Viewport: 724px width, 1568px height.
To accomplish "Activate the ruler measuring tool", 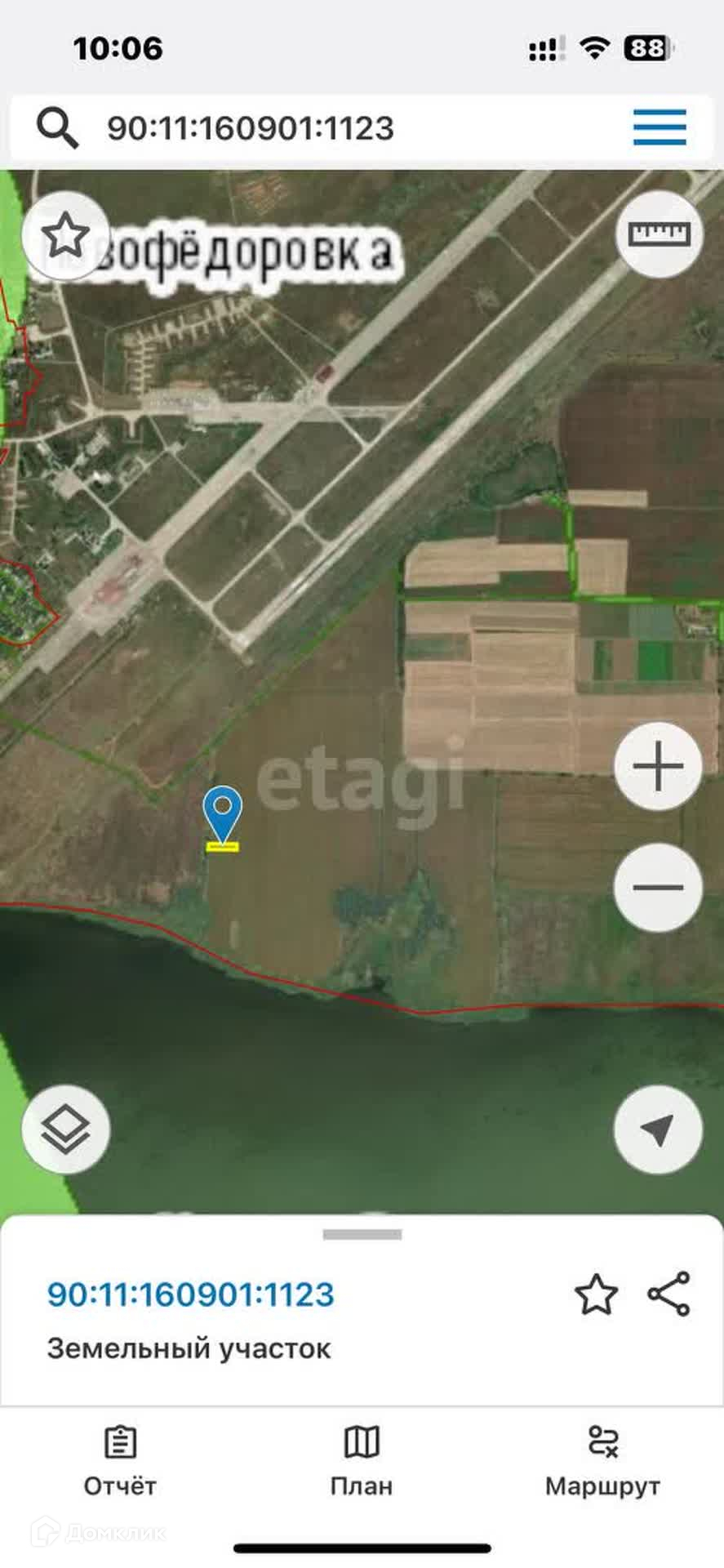I will click(659, 234).
